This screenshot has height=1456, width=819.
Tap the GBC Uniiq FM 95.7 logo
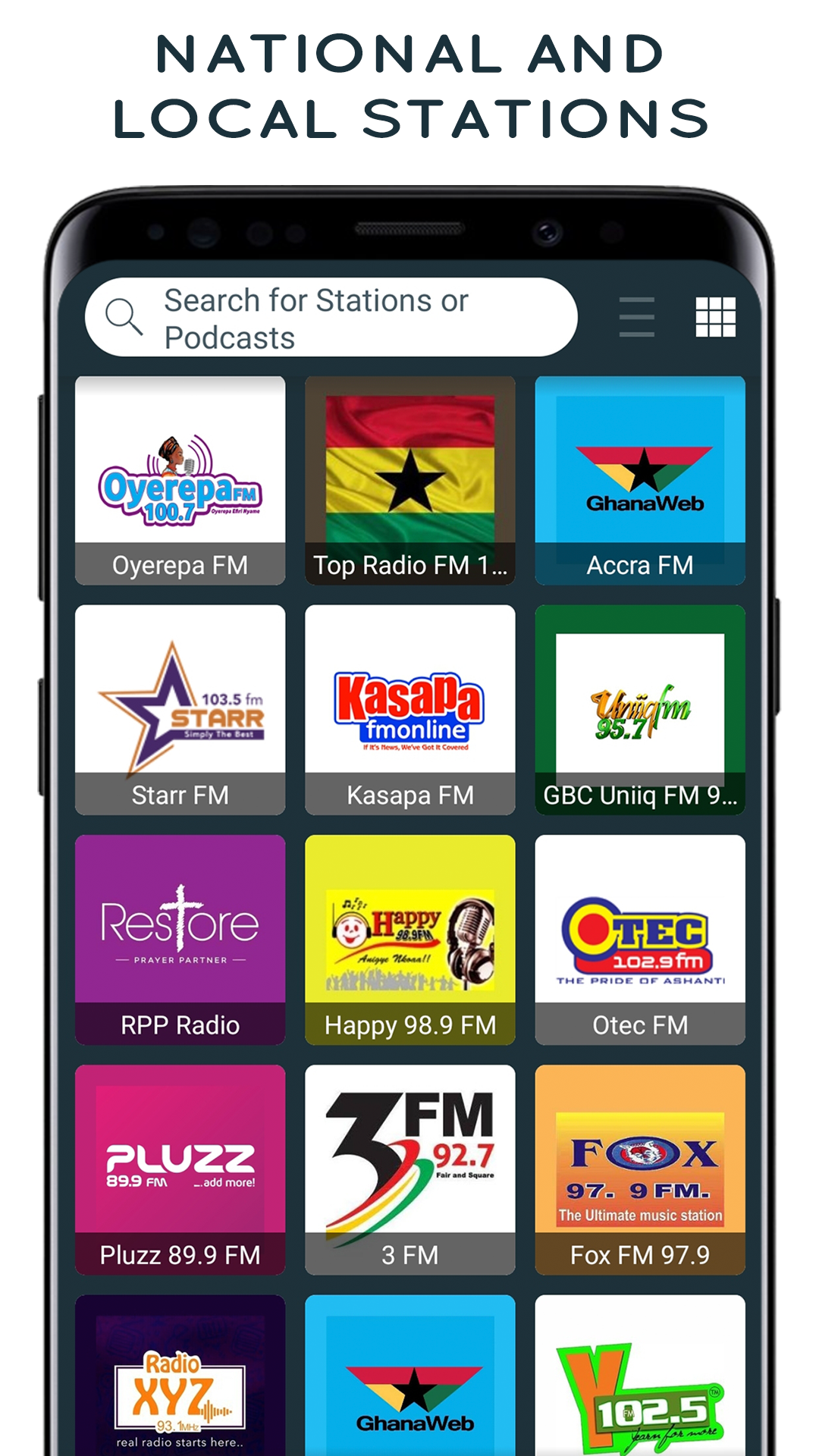(x=639, y=705)
